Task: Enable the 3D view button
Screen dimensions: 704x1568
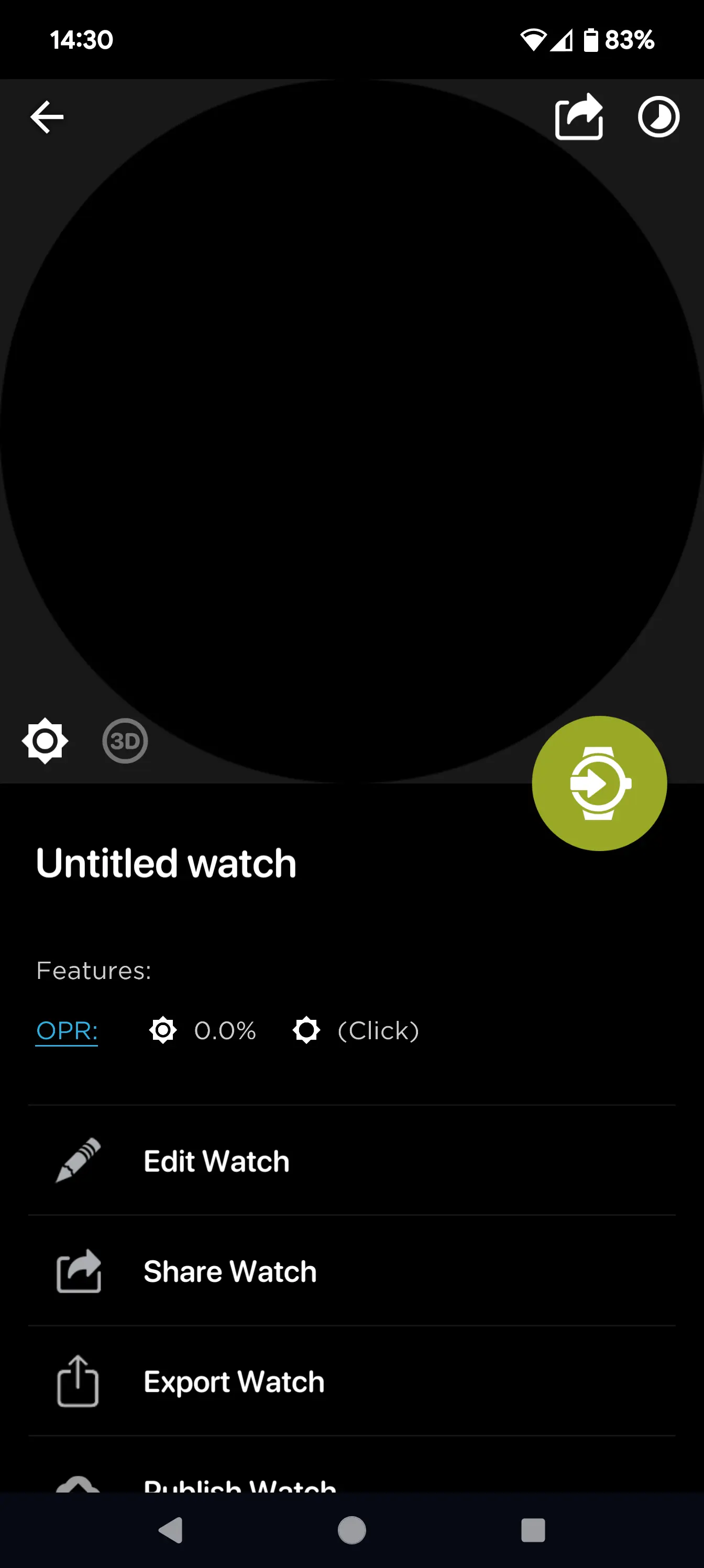Action: [x=125, y=741]
